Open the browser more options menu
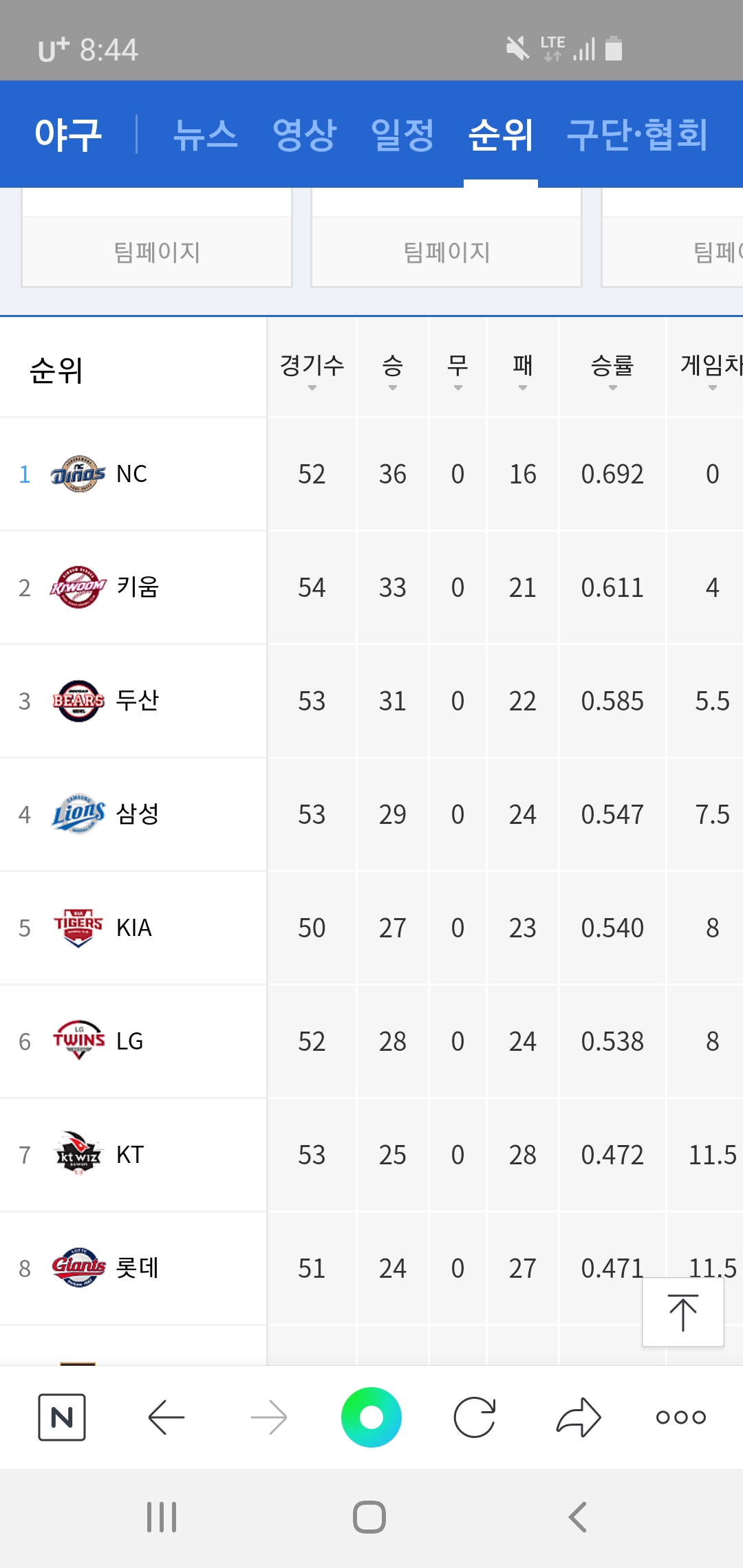Image resolution: width=743 pixels, height=1568 pixels. coord(680,1417)
